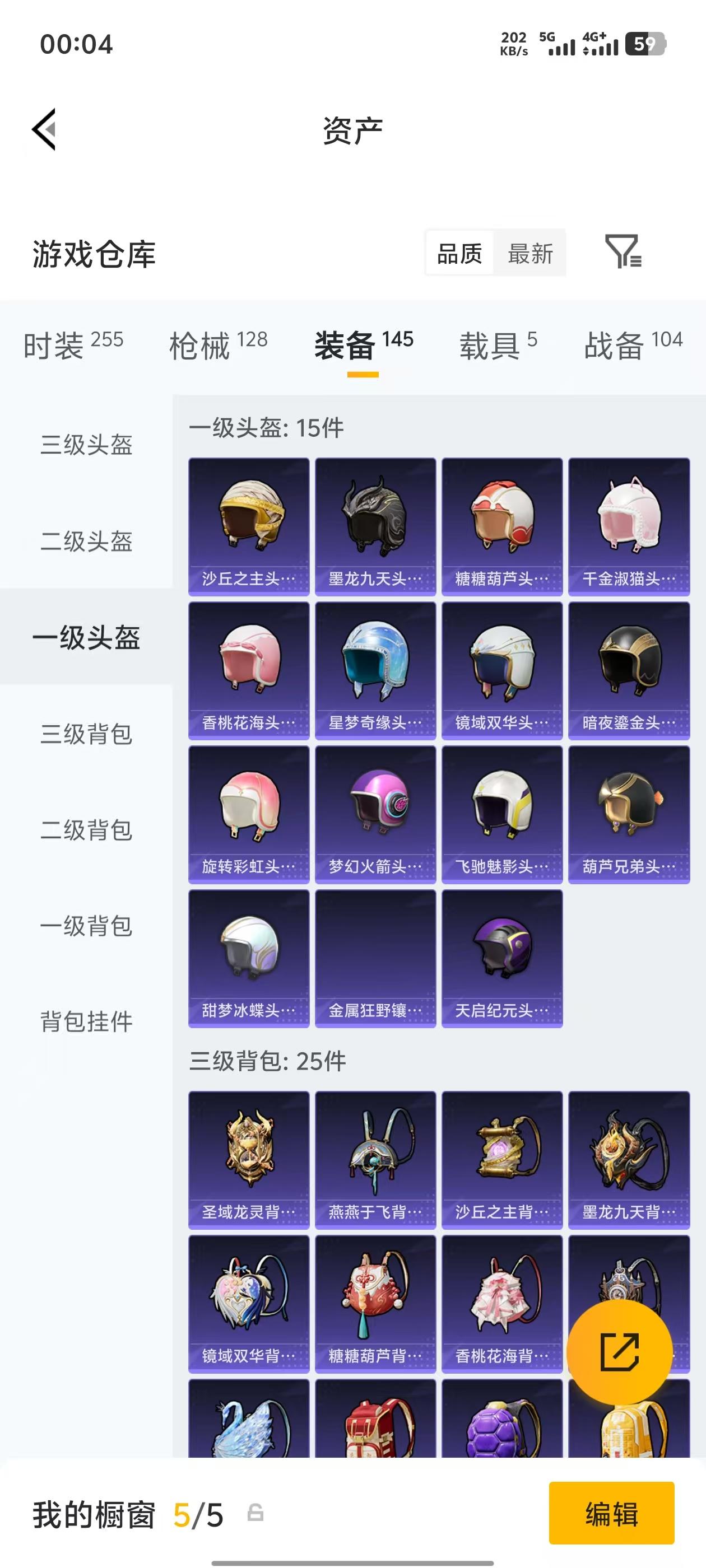Select 三级头盔 in the side list
This screenshot has height=1568, width=706.
click(x=86, y=445)
